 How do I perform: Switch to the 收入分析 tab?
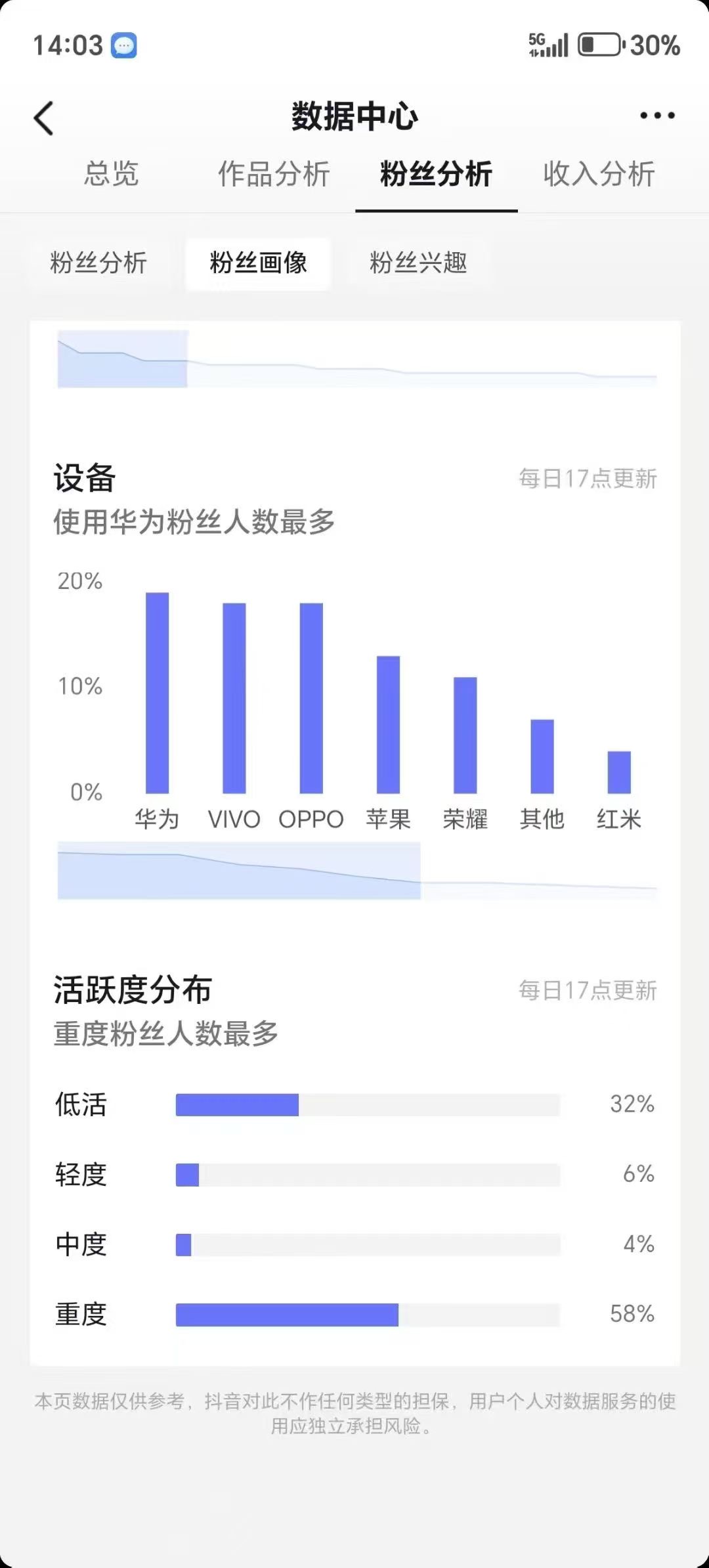coord(599,174)
